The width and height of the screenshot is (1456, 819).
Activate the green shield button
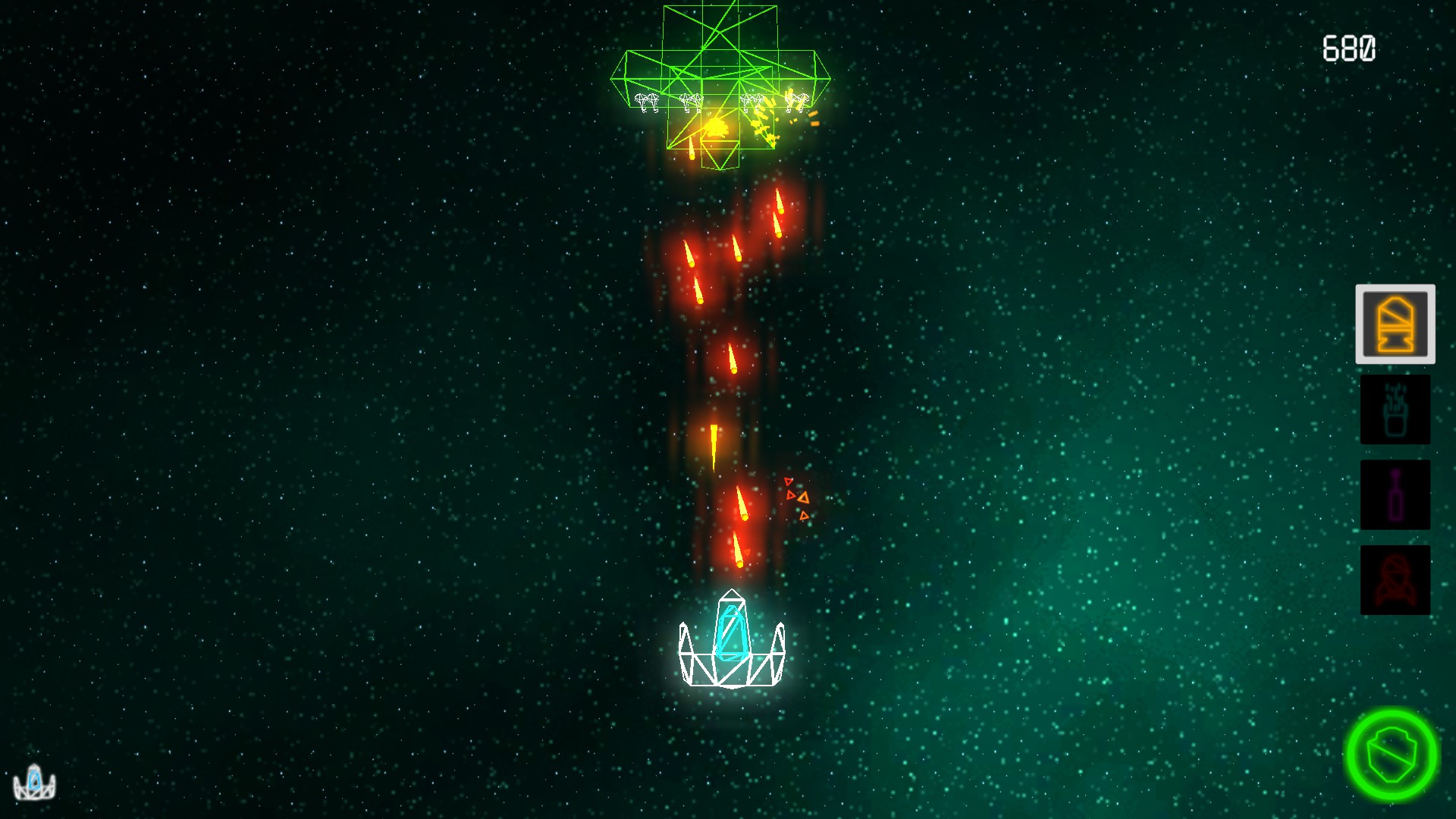[1391, 754]
